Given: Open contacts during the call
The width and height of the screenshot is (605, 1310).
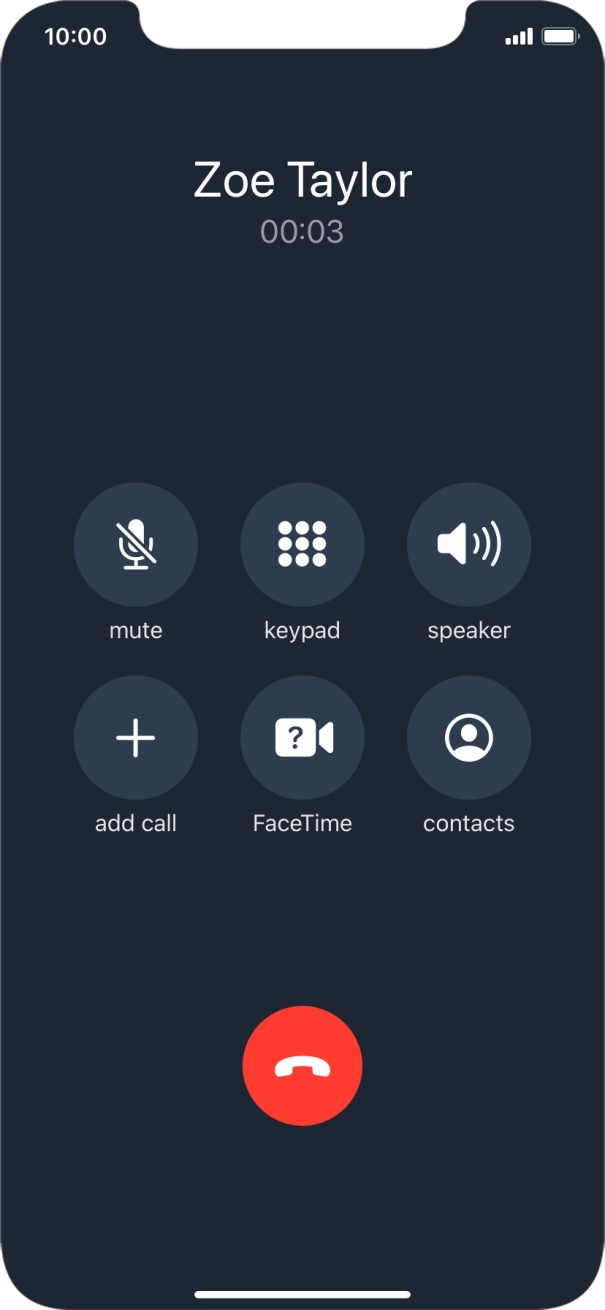Looking at the screenshot, I should click(x=469, y=738).
